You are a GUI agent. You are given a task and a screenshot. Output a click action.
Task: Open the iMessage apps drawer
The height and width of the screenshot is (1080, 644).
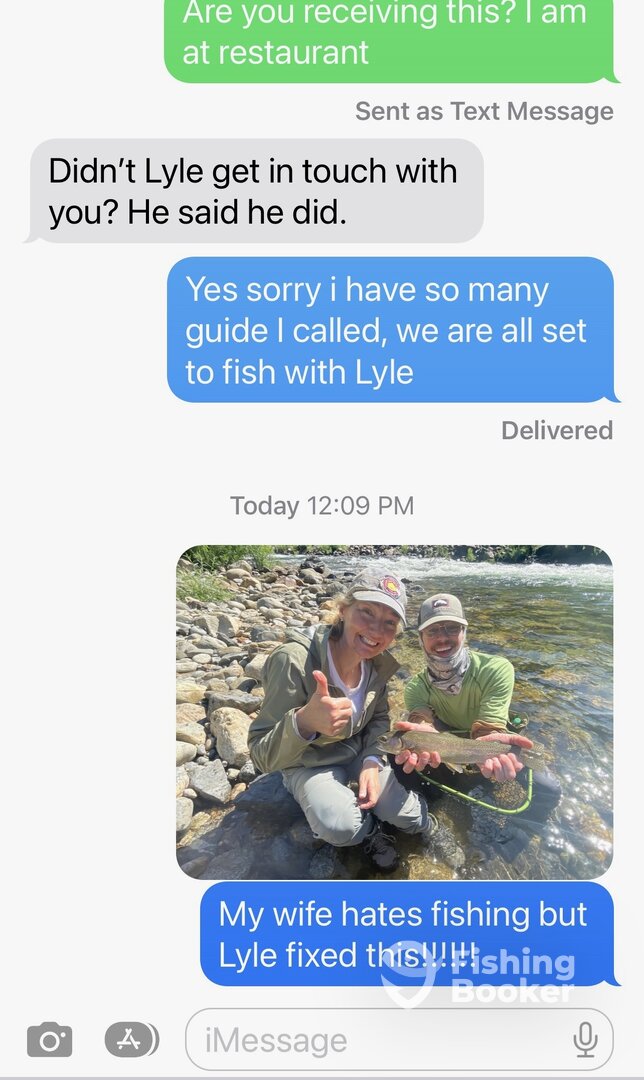point(132,1040)
